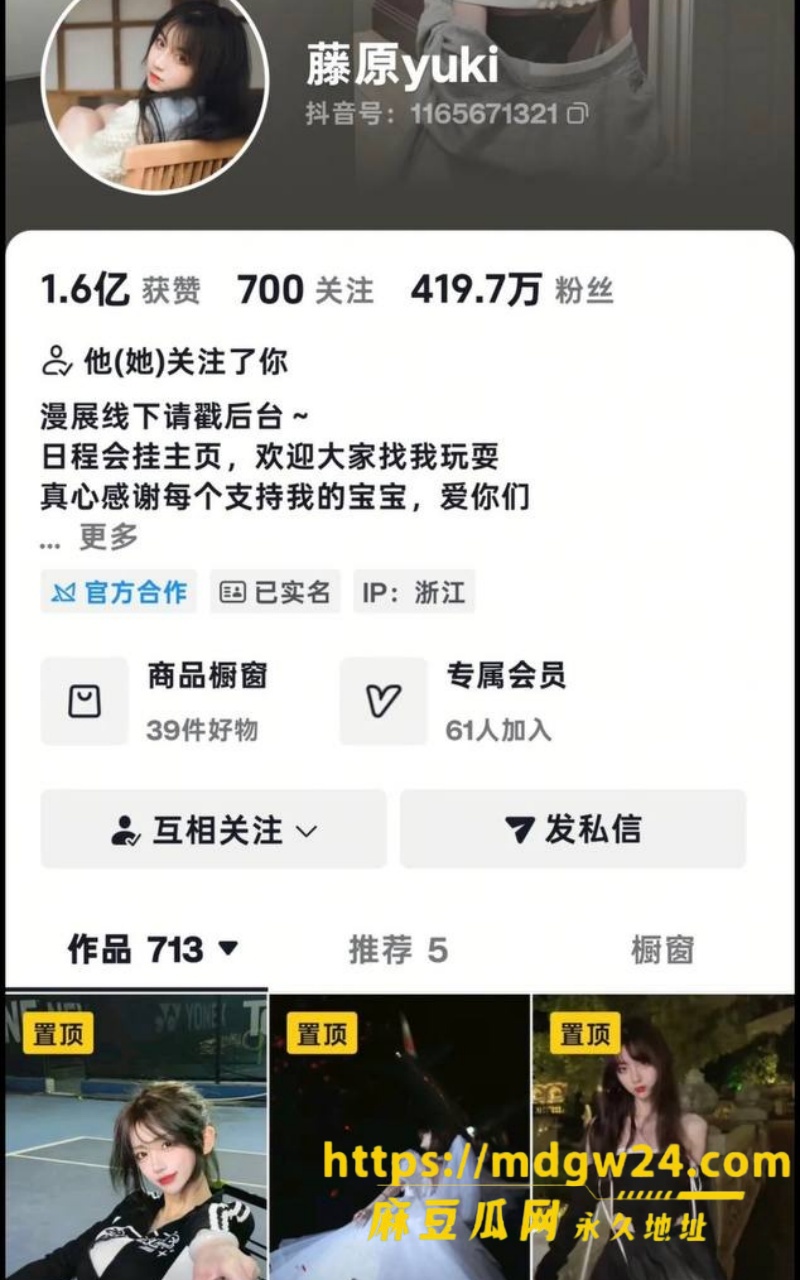Image resolution: width=800 pixels, height=1280 pixels.
Task: Open the pinned garden portrait video
Action: pos(664,1137)
